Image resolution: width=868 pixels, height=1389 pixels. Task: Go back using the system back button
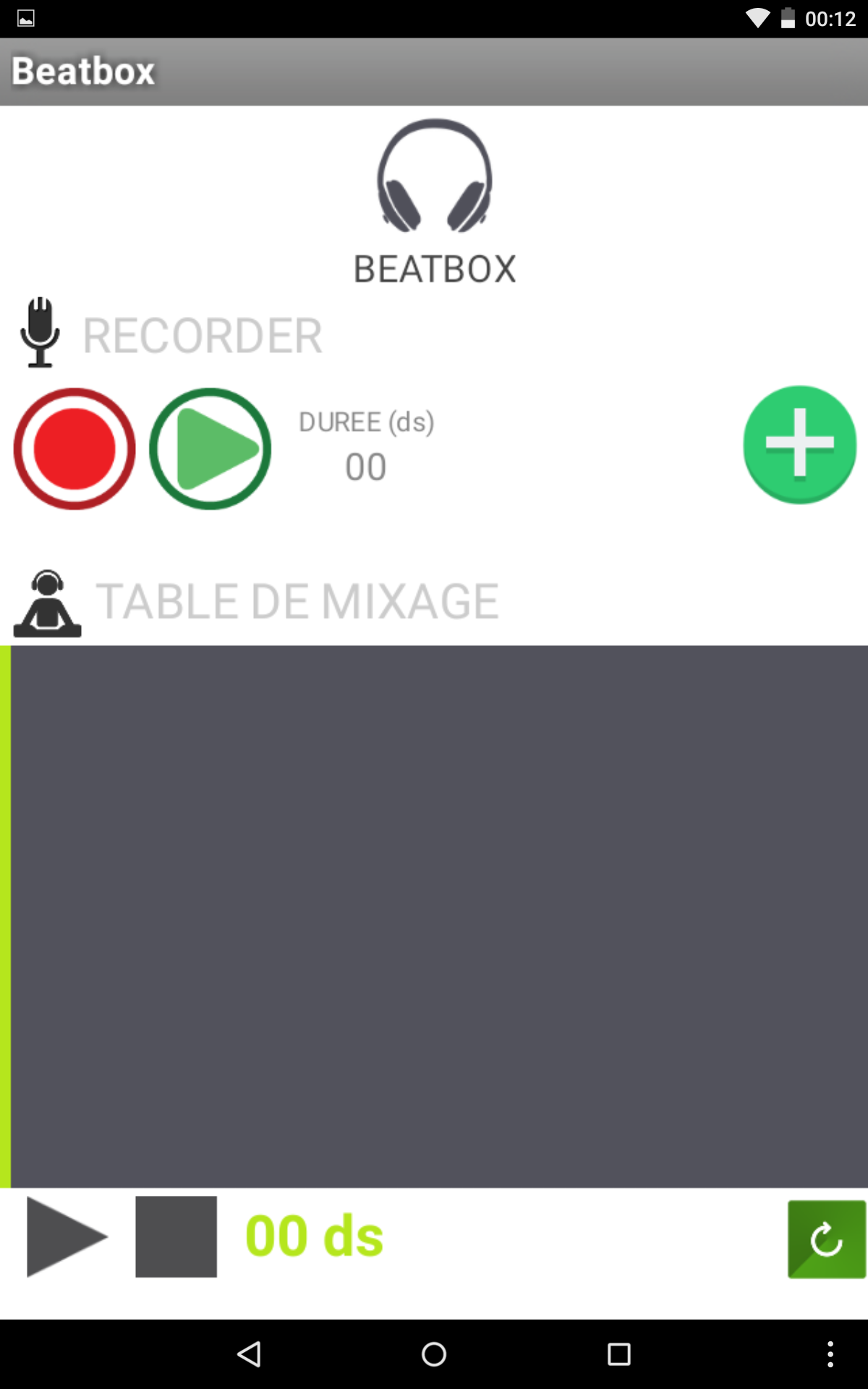click(249, 1354)
